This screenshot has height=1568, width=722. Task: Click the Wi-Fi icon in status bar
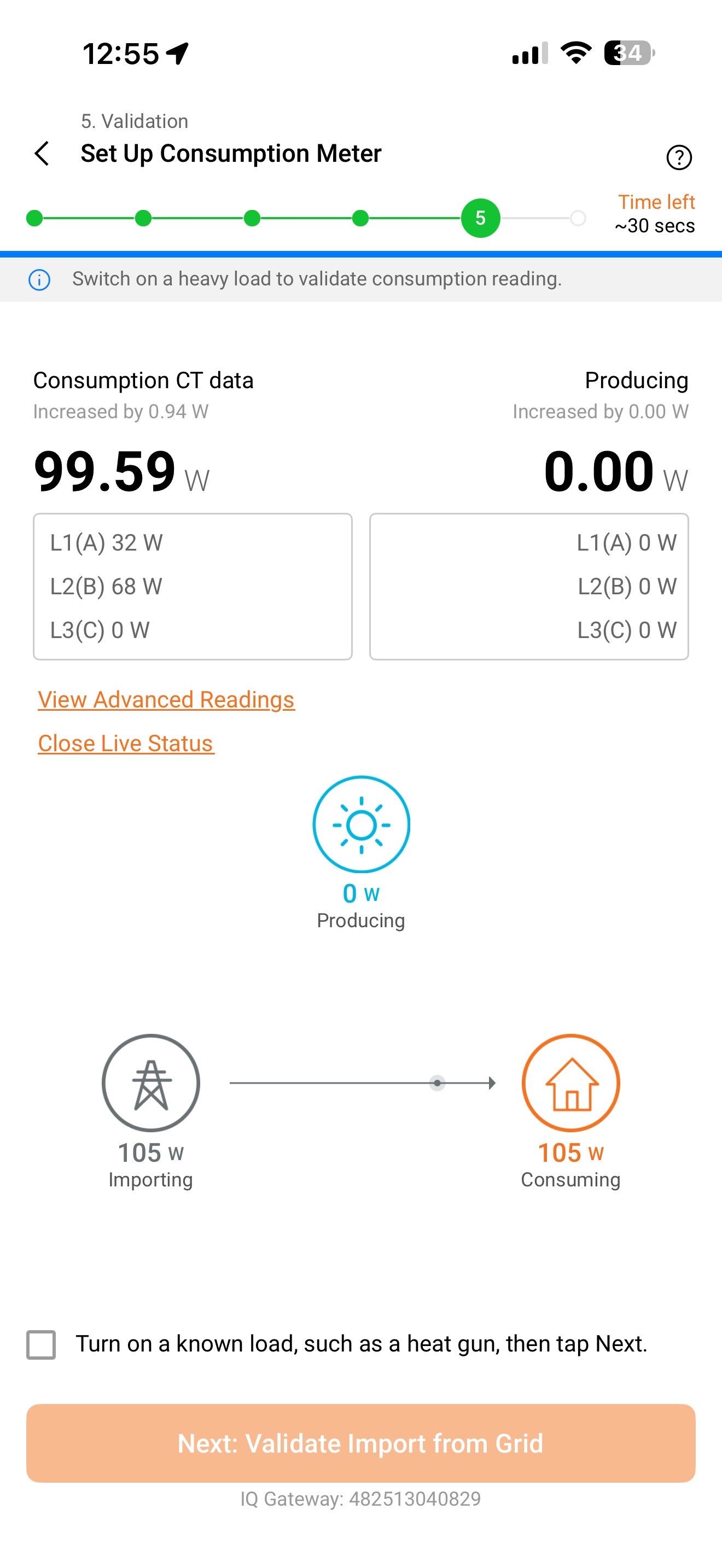[575, 54]
